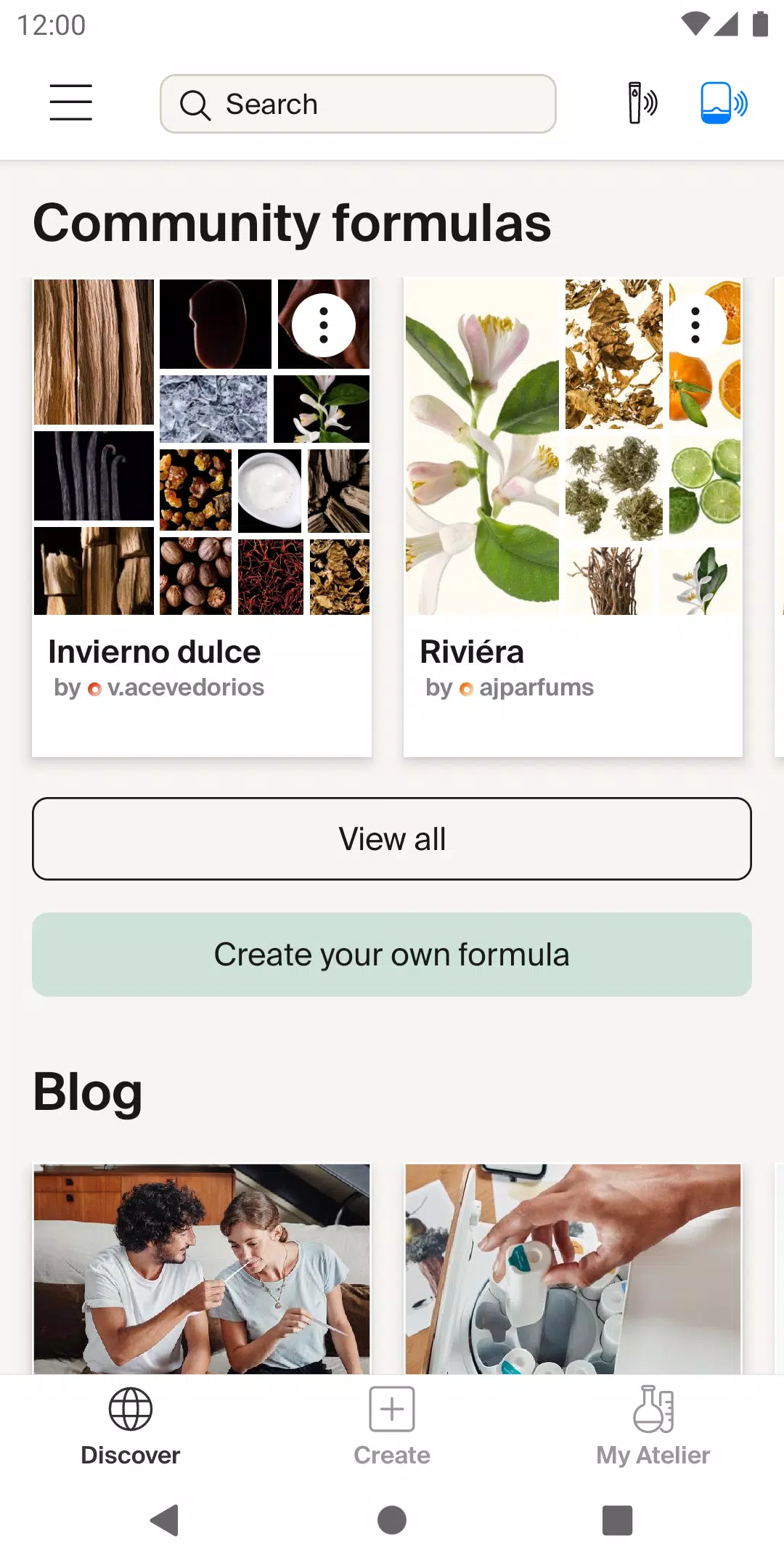The width and height of the screenshot is (784, 1568).
Task: Open the hamburger menu
Action: (x=70, y=102)
